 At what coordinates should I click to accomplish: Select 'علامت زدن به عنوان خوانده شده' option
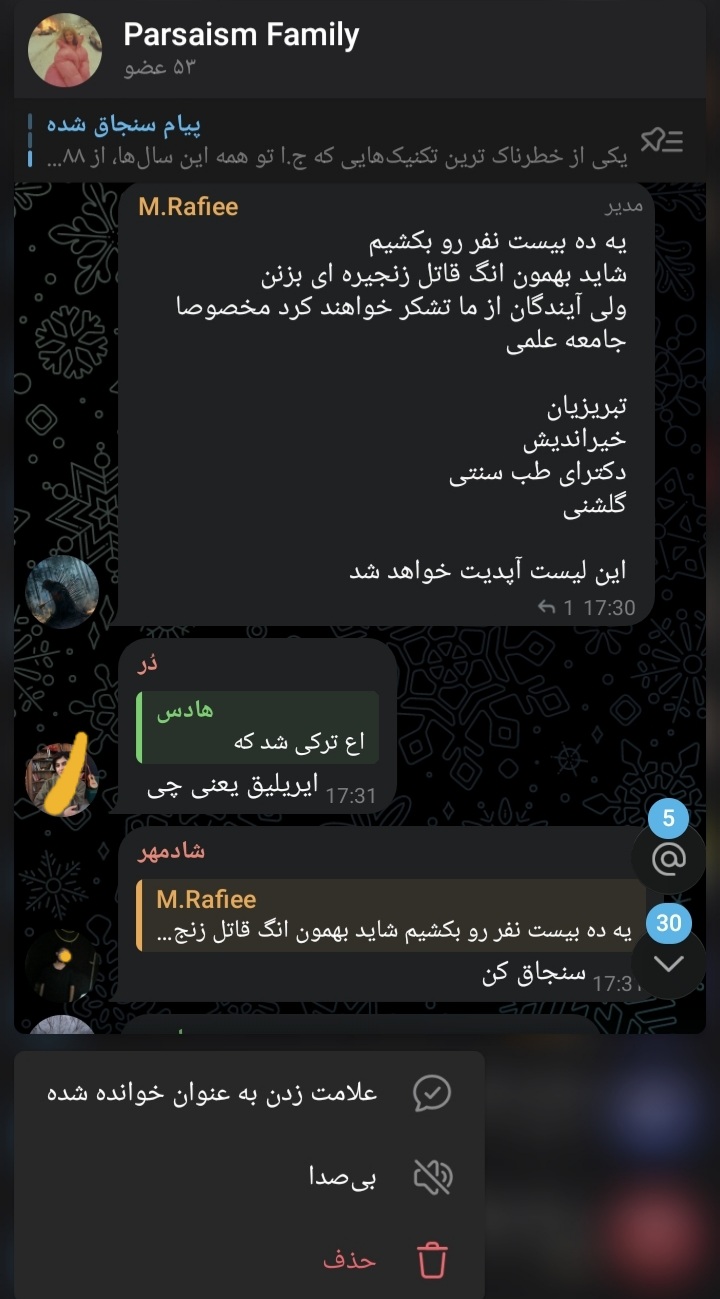[249, 1093]
